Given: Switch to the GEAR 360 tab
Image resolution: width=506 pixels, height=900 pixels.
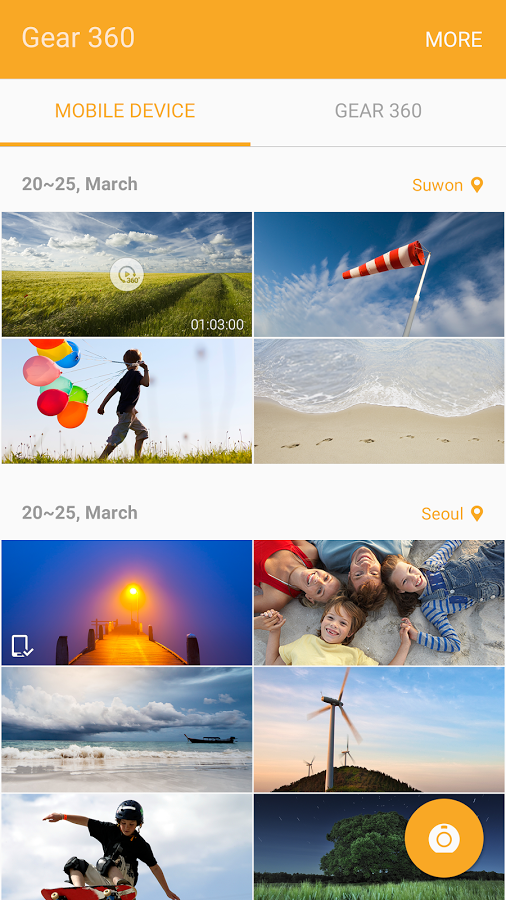Looking at the screenshot, I should (378, 111).
